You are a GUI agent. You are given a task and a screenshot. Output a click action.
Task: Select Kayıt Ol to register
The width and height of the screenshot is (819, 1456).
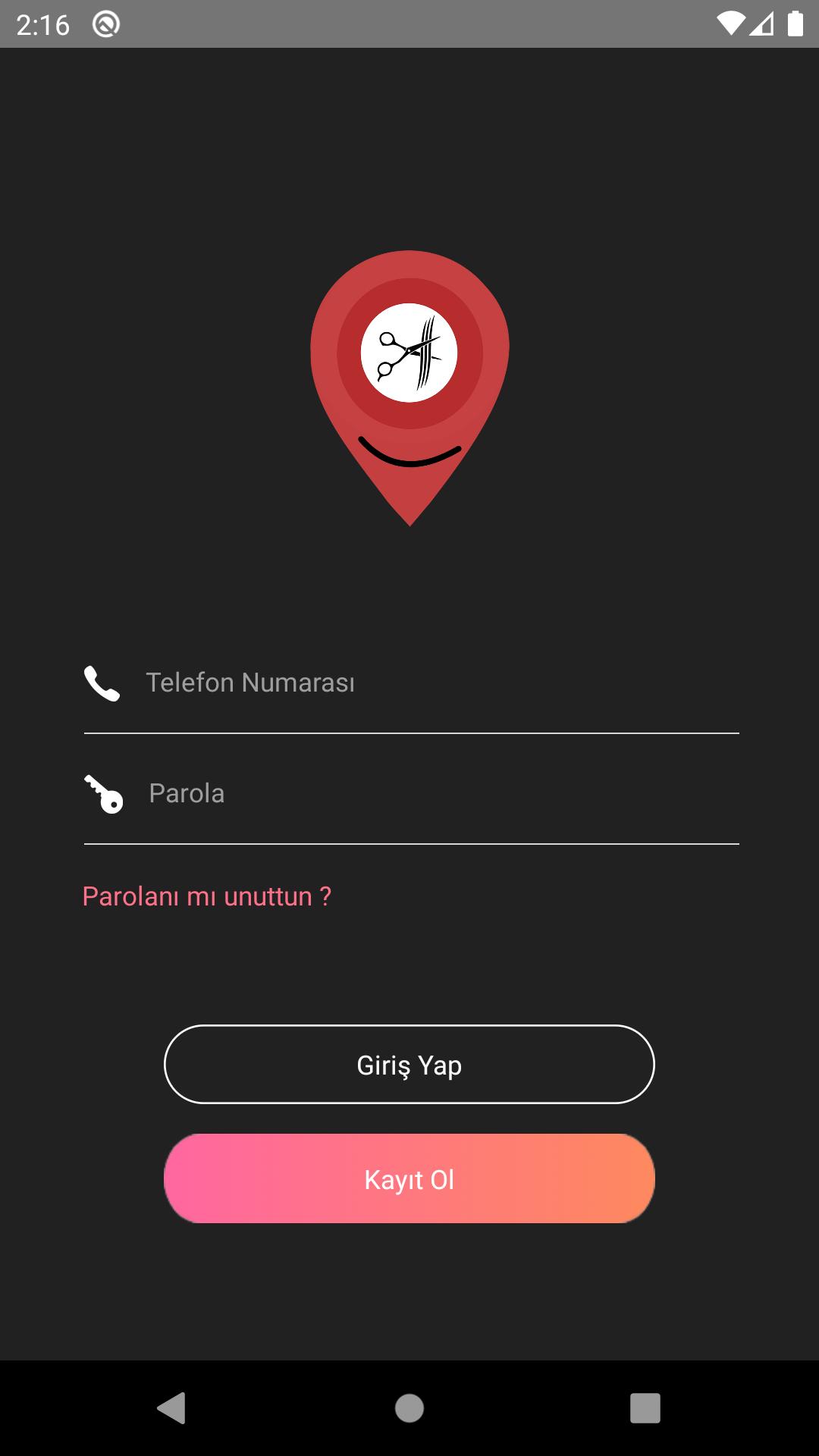tap(409, 1179)
